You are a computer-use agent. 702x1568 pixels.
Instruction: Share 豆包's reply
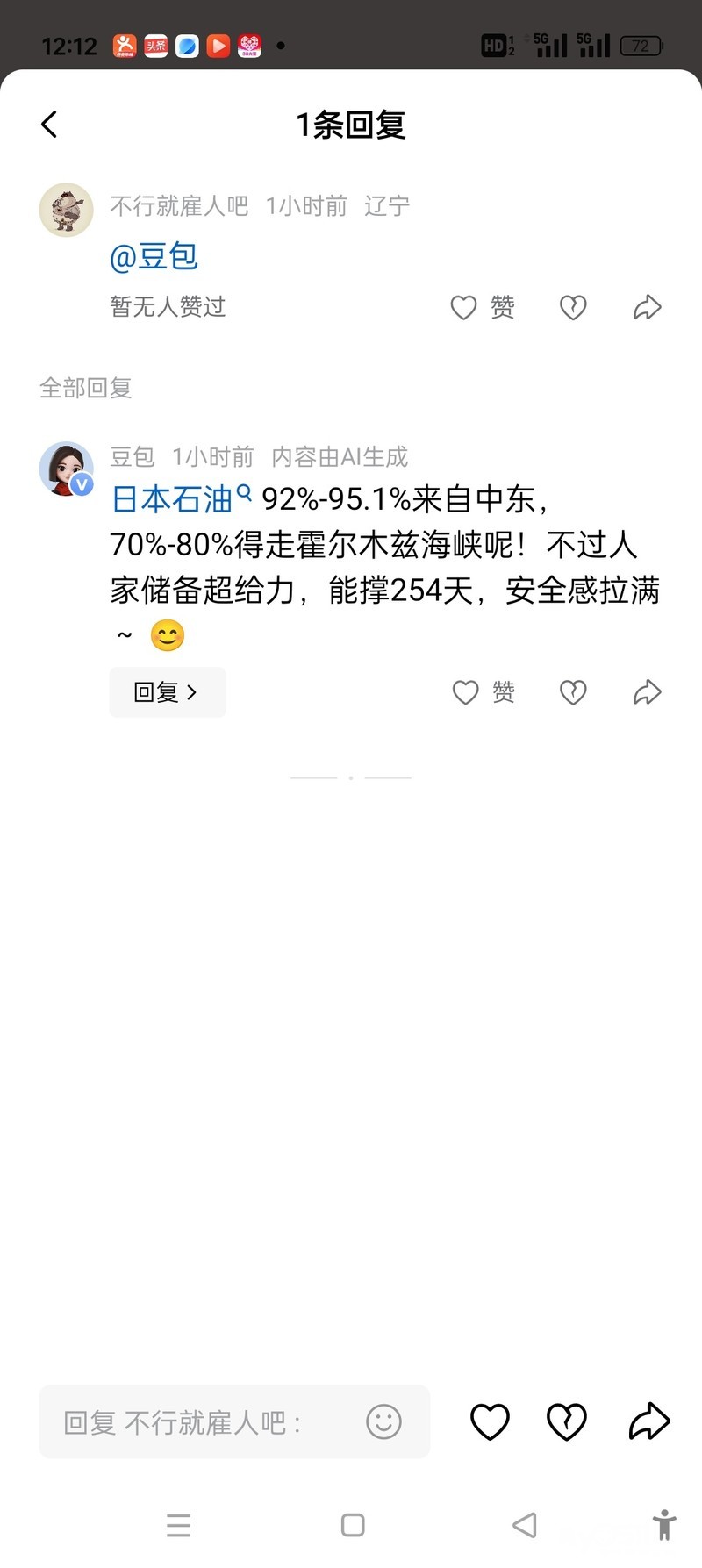[647, 692]
